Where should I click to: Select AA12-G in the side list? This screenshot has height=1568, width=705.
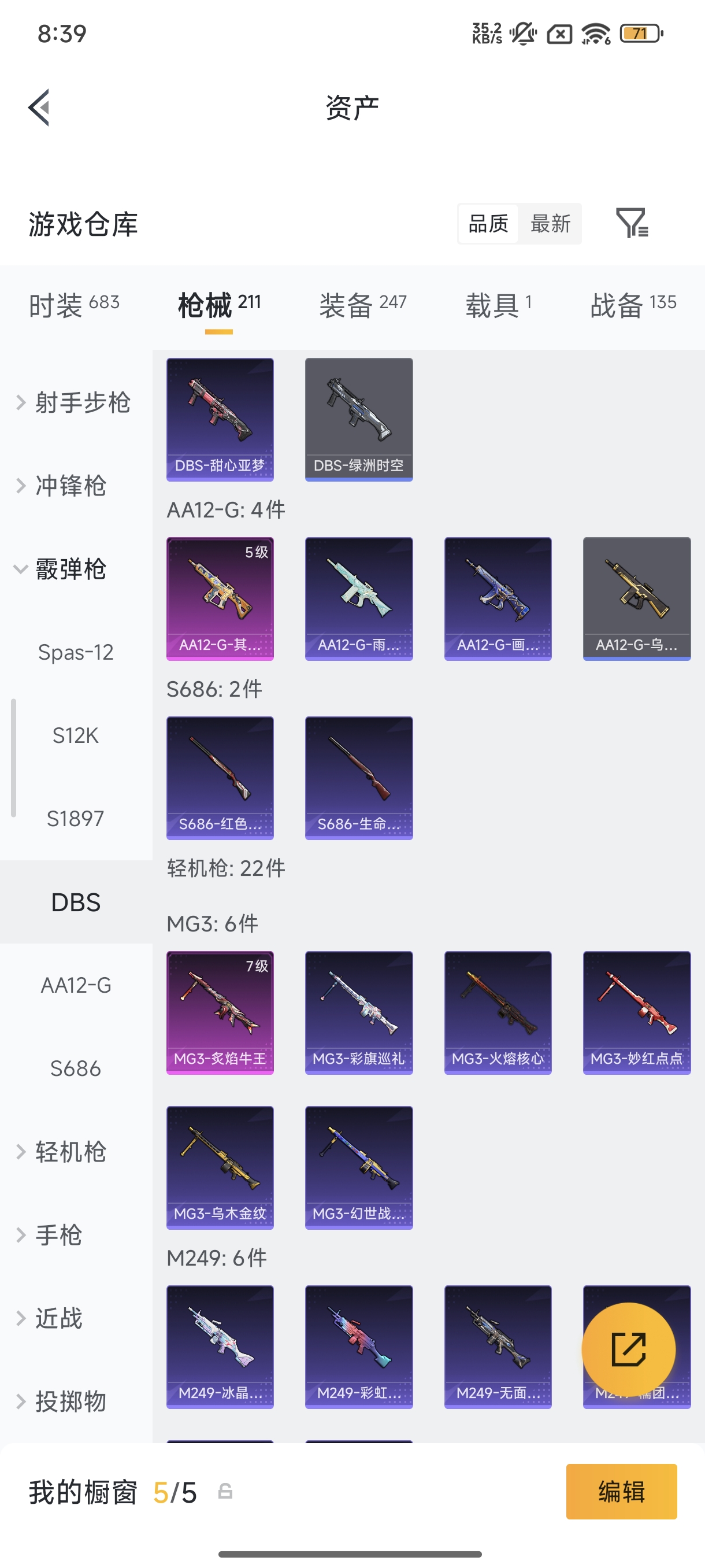[76, 985]
